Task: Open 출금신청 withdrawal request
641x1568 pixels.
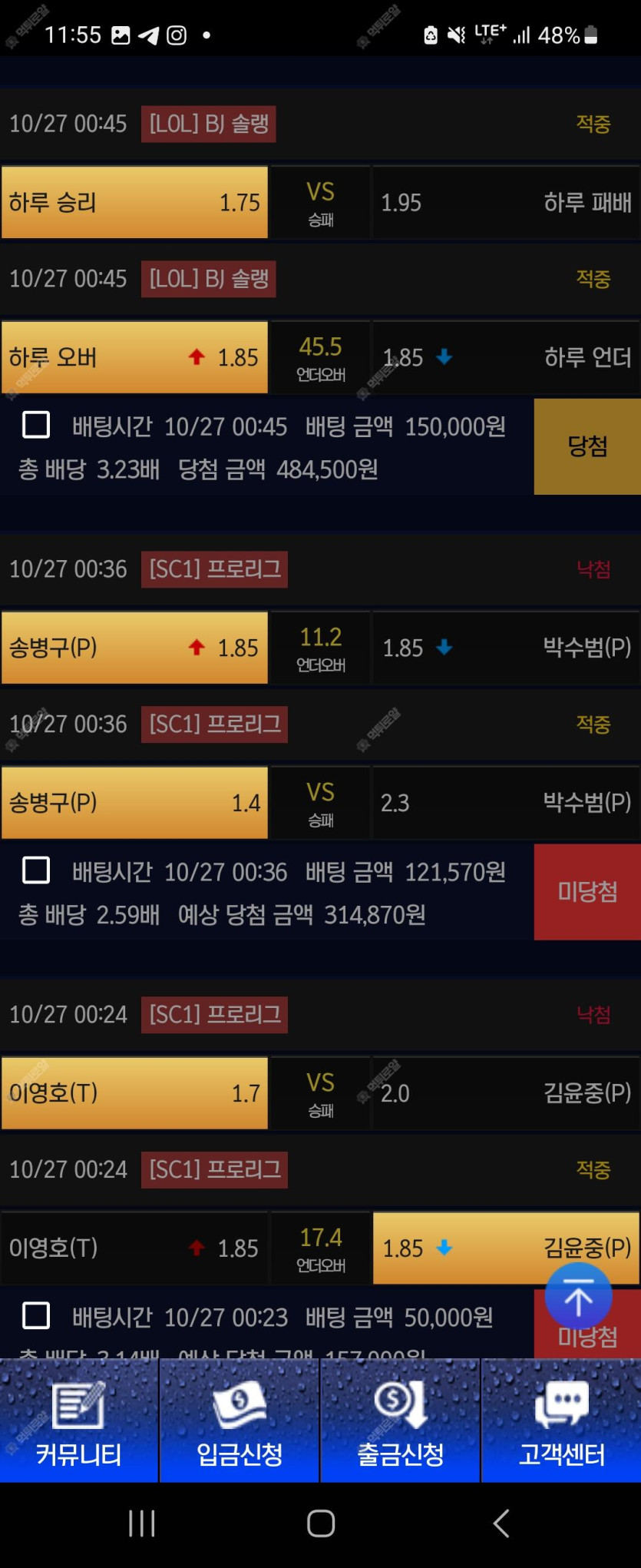Action: pos(400,1421)
